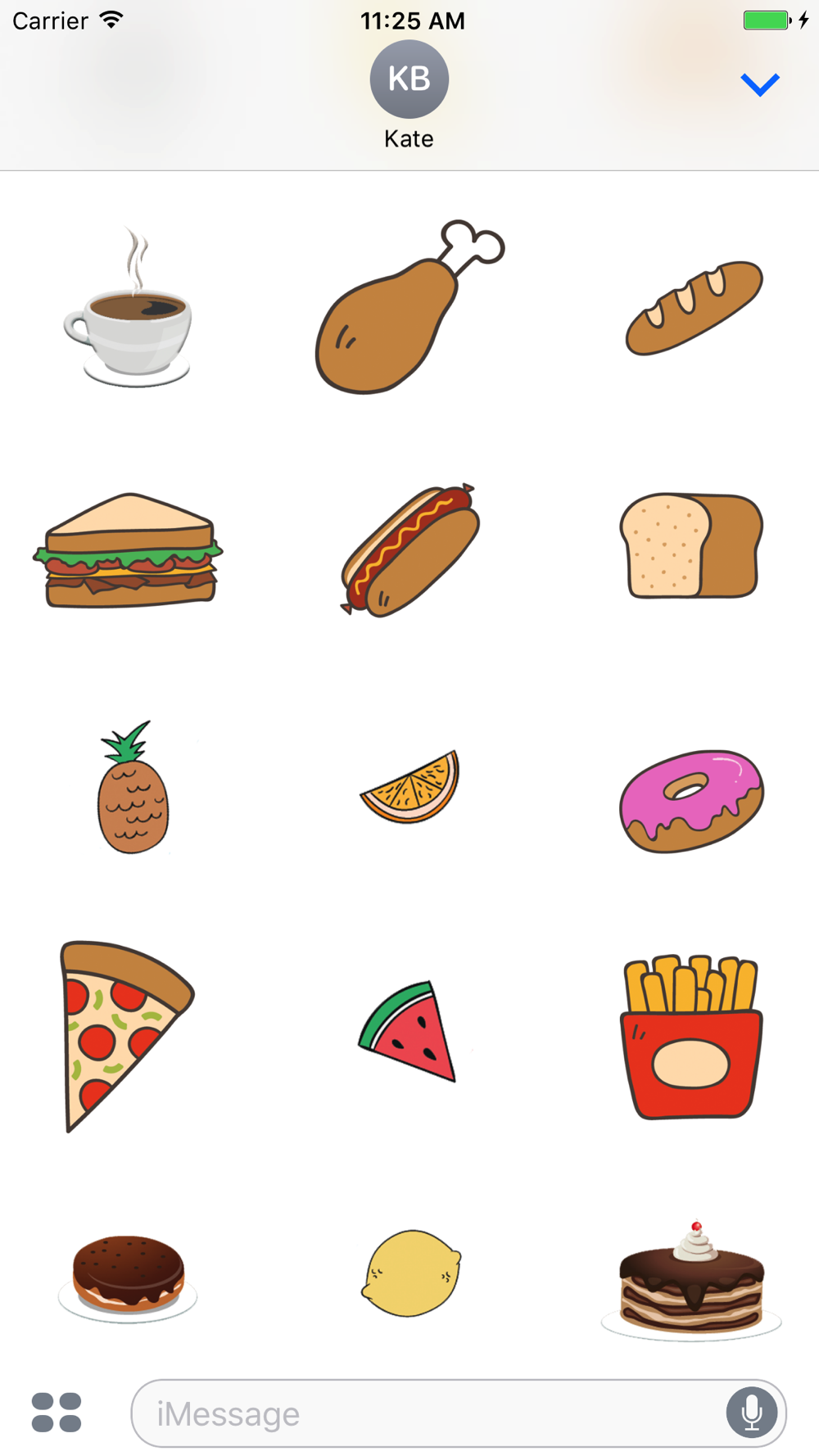Tap the lemon sticker
The image size is (819, 1456).
tap(412, 1273)
